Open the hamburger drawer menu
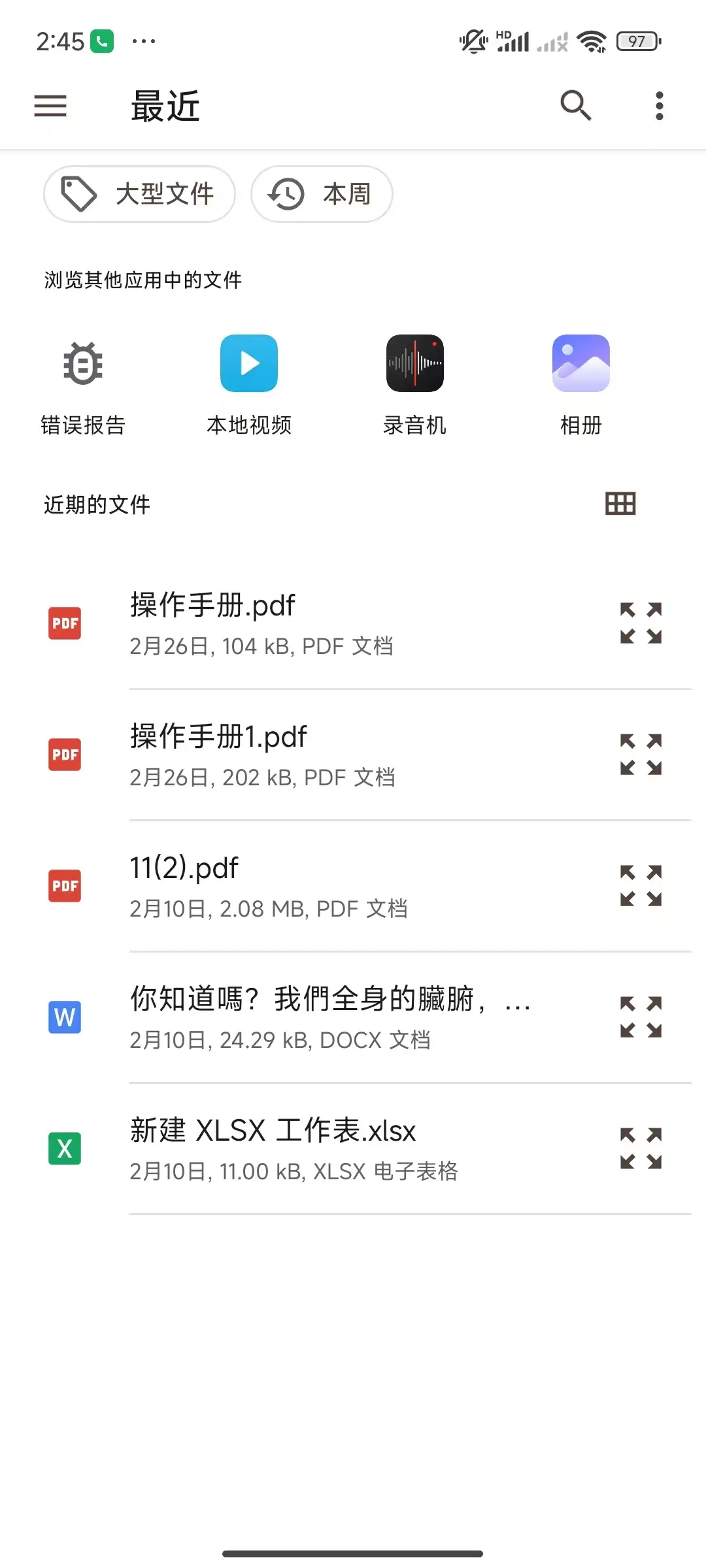Image resolution: width=706 pixels, height=1568 pixels. tap(50, 106)
